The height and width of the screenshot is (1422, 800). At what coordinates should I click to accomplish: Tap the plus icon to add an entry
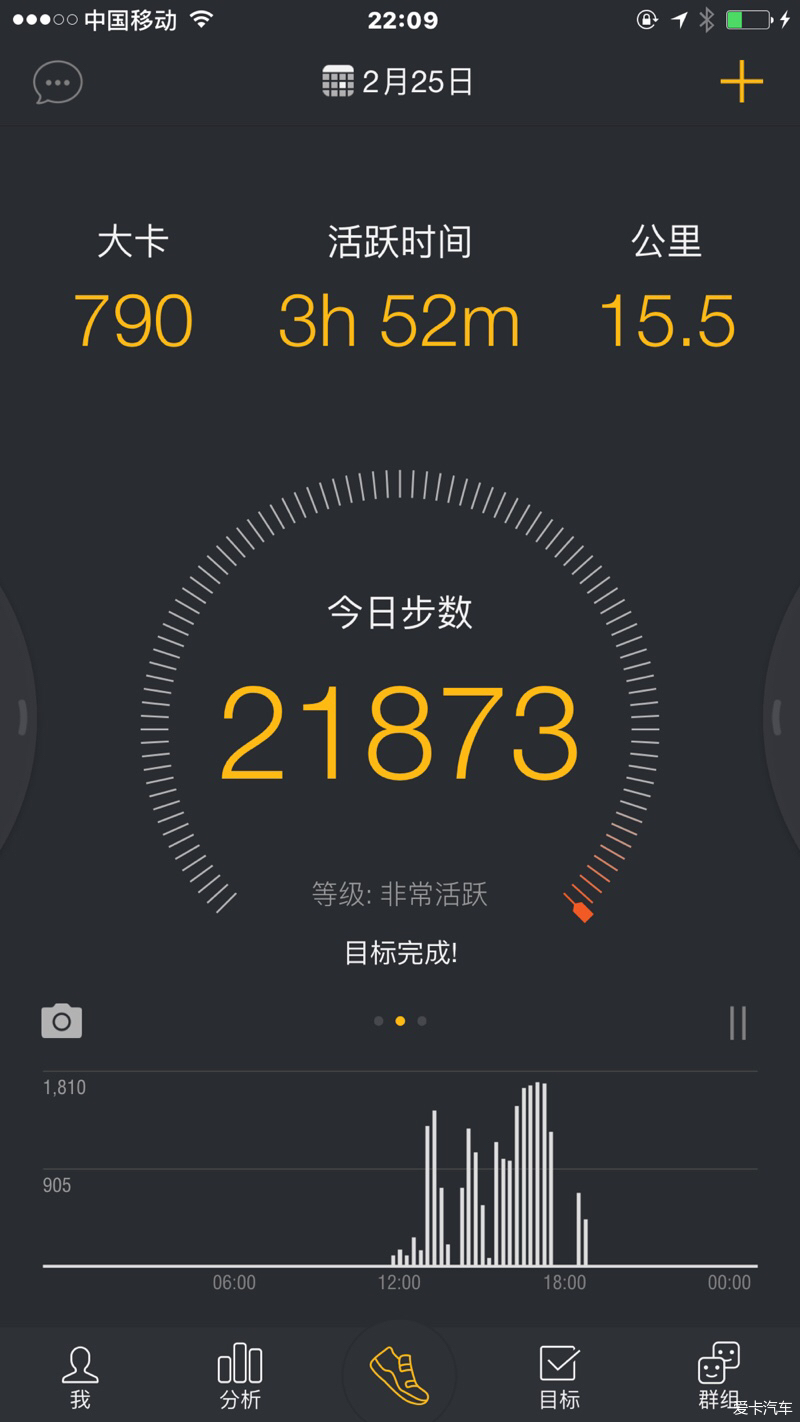(x=741, y=82)
